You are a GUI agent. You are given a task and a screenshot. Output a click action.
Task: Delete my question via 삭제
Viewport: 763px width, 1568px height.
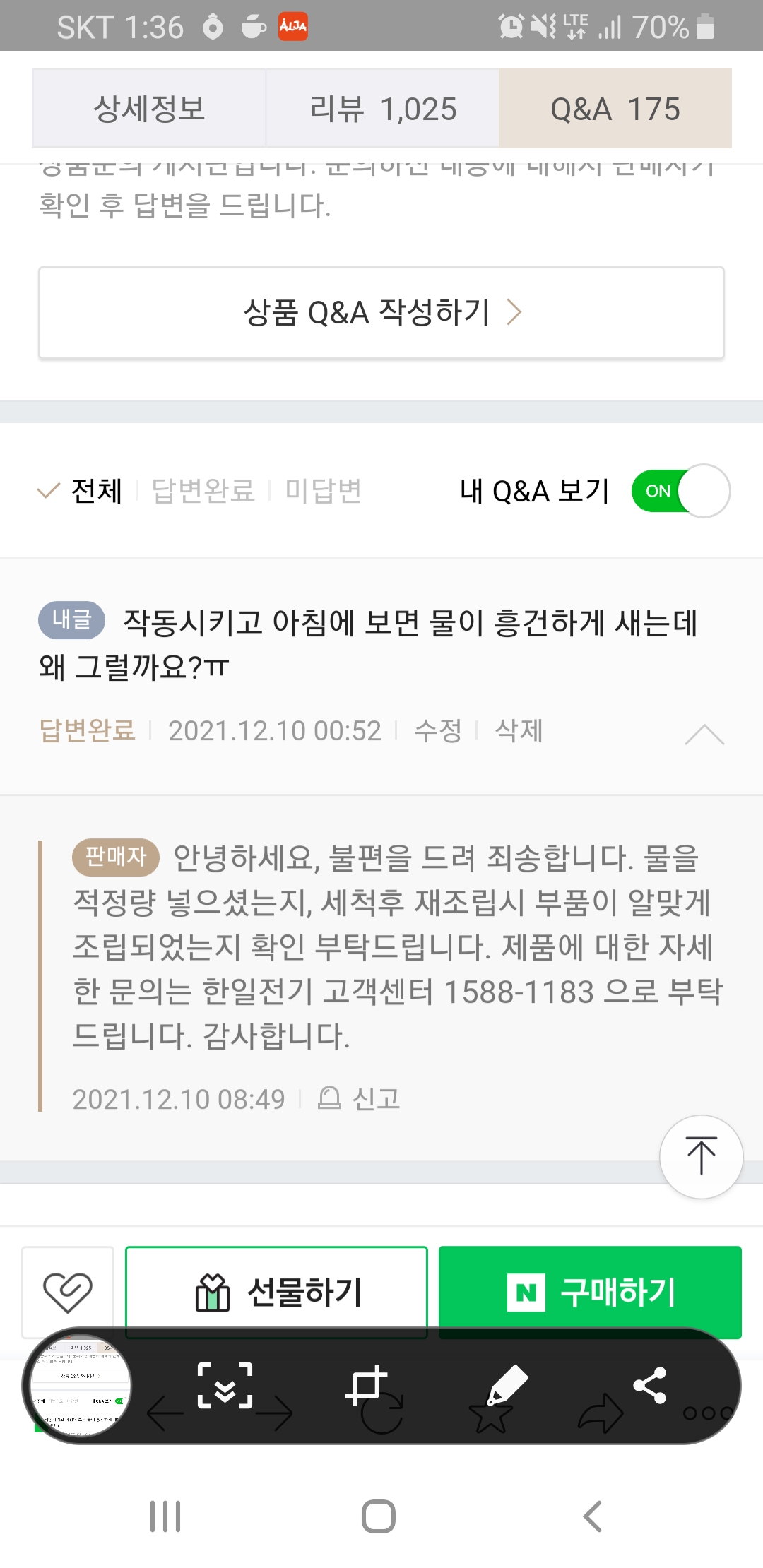tap(519, 730)
